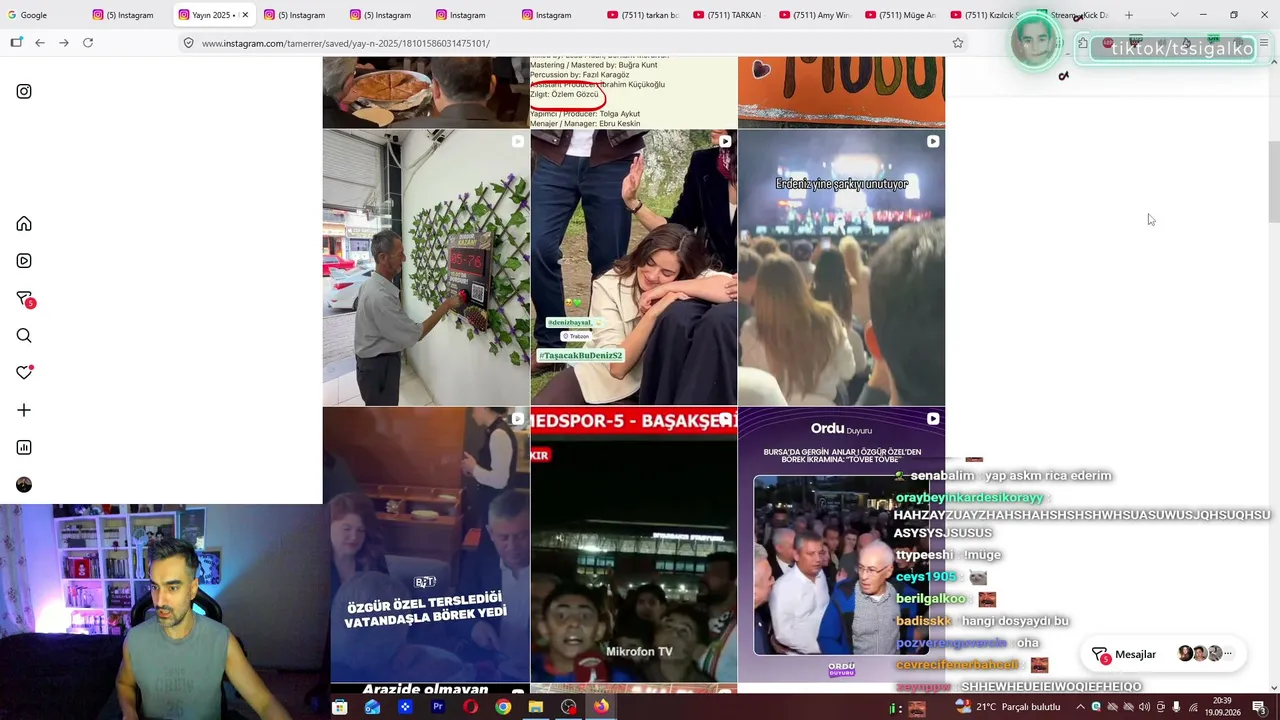Open notifications heart icon
1280x720 pixels.
tap(24, 373)
